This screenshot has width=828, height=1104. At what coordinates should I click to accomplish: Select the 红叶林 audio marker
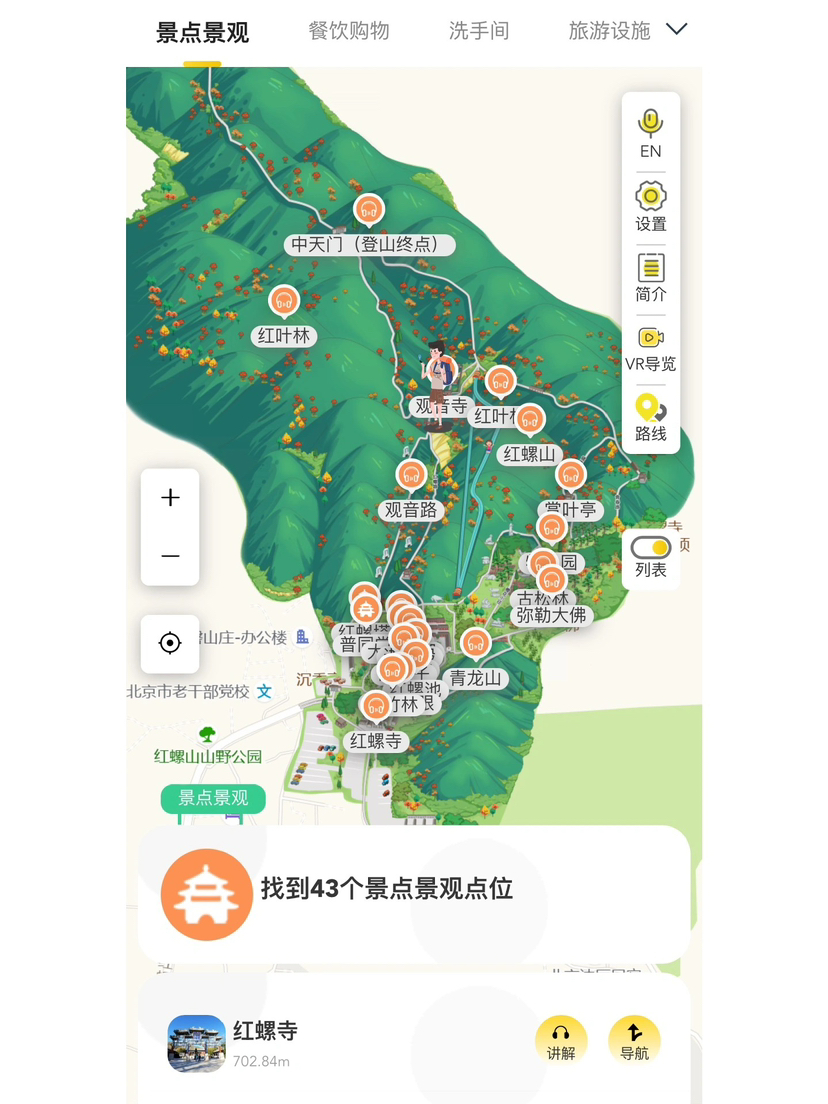point(284,302)
